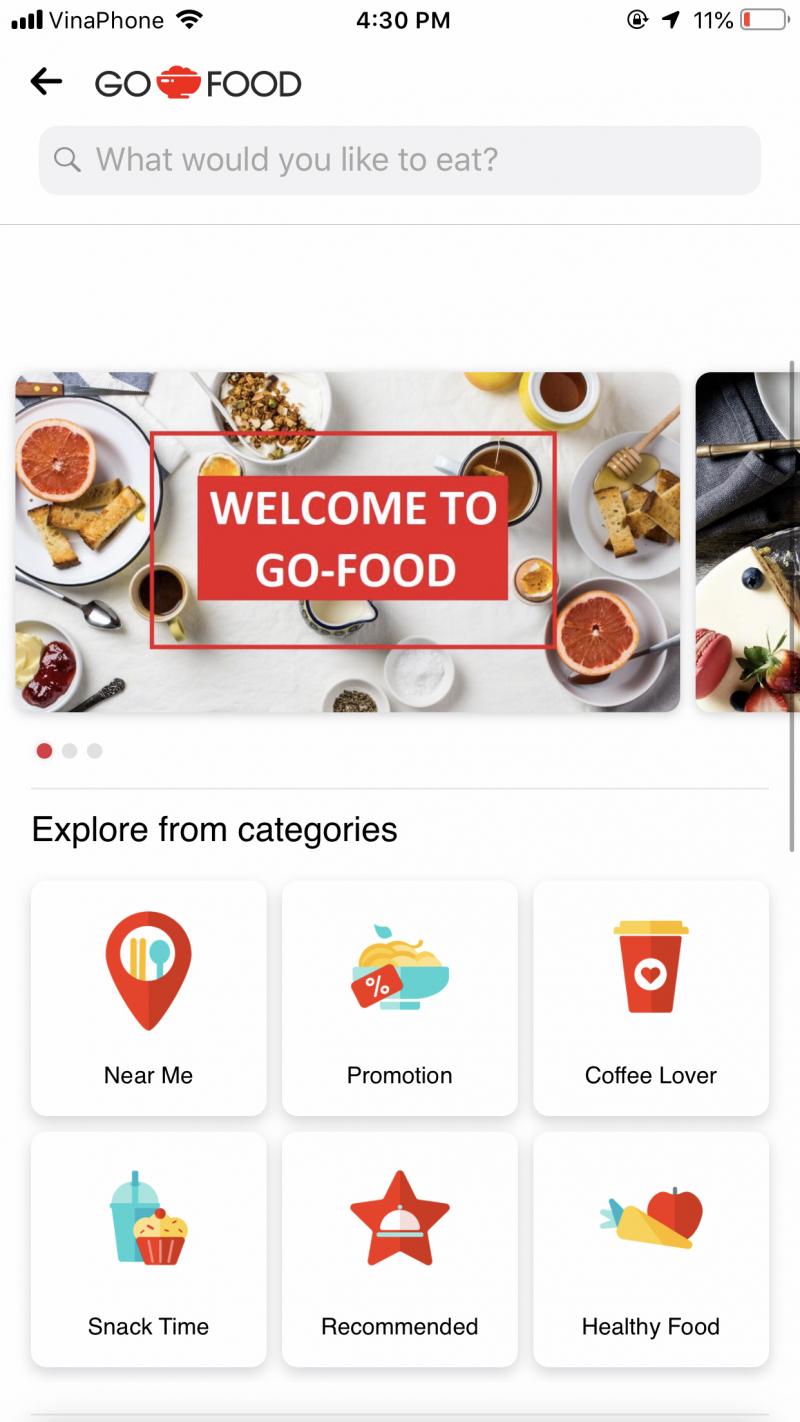Open the Welcome to GO-FOOD banner
Image resolution: width=800 pixels, height=1422 pixels.
[x=347, y=542]
